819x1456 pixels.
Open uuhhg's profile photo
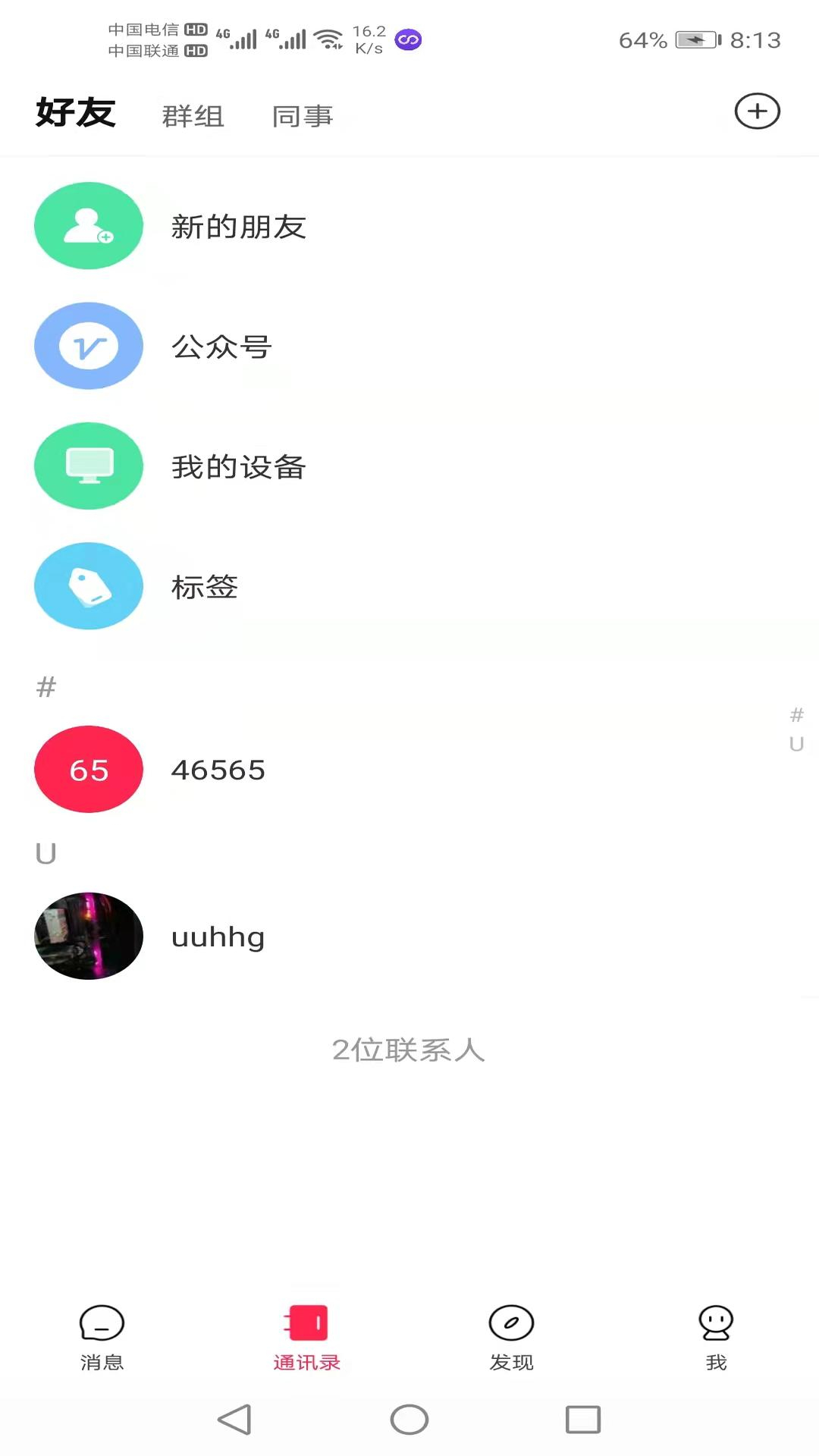(88, 936)
